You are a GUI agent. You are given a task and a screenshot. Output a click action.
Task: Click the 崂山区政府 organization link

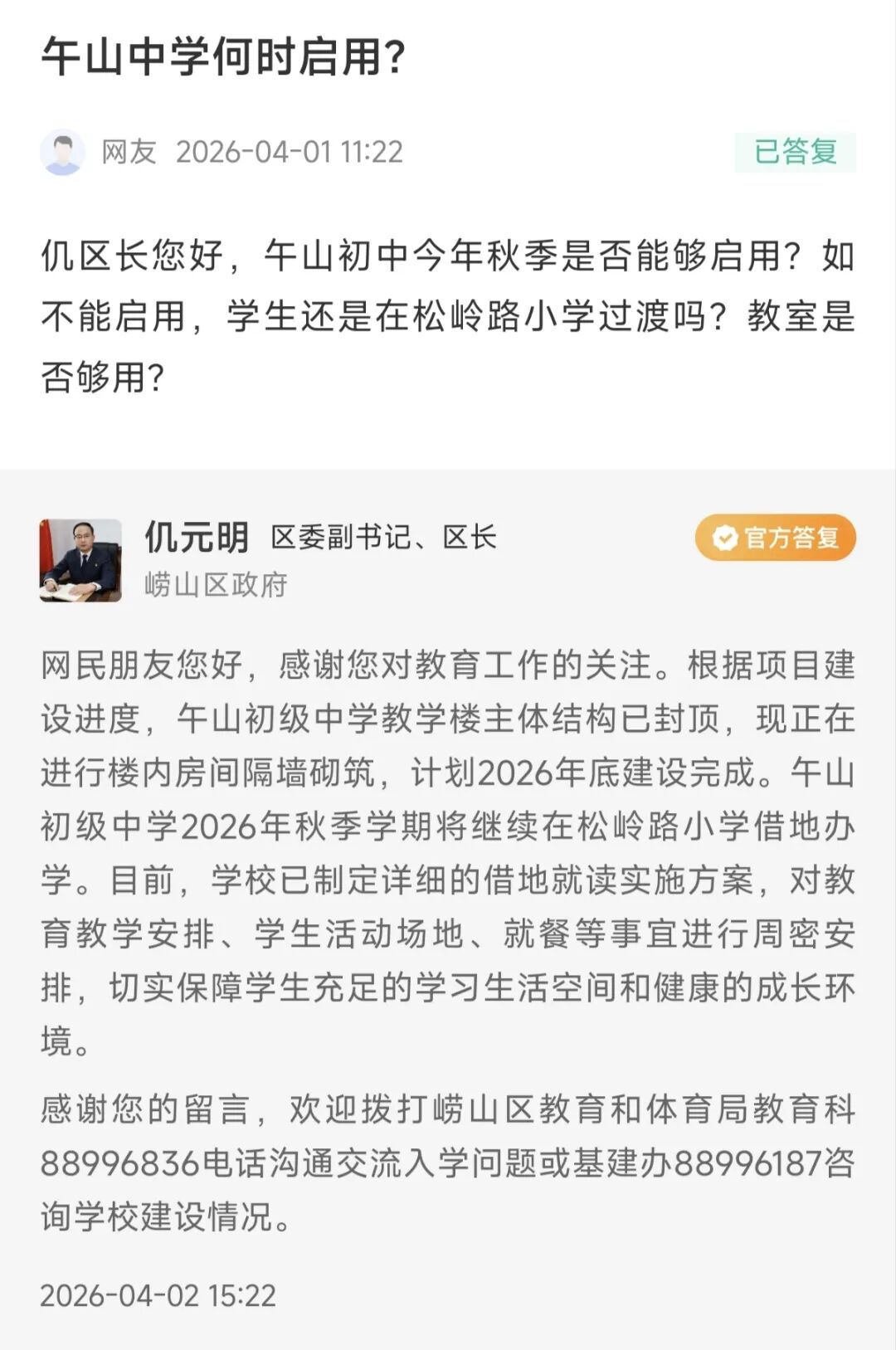pos(217,582)
